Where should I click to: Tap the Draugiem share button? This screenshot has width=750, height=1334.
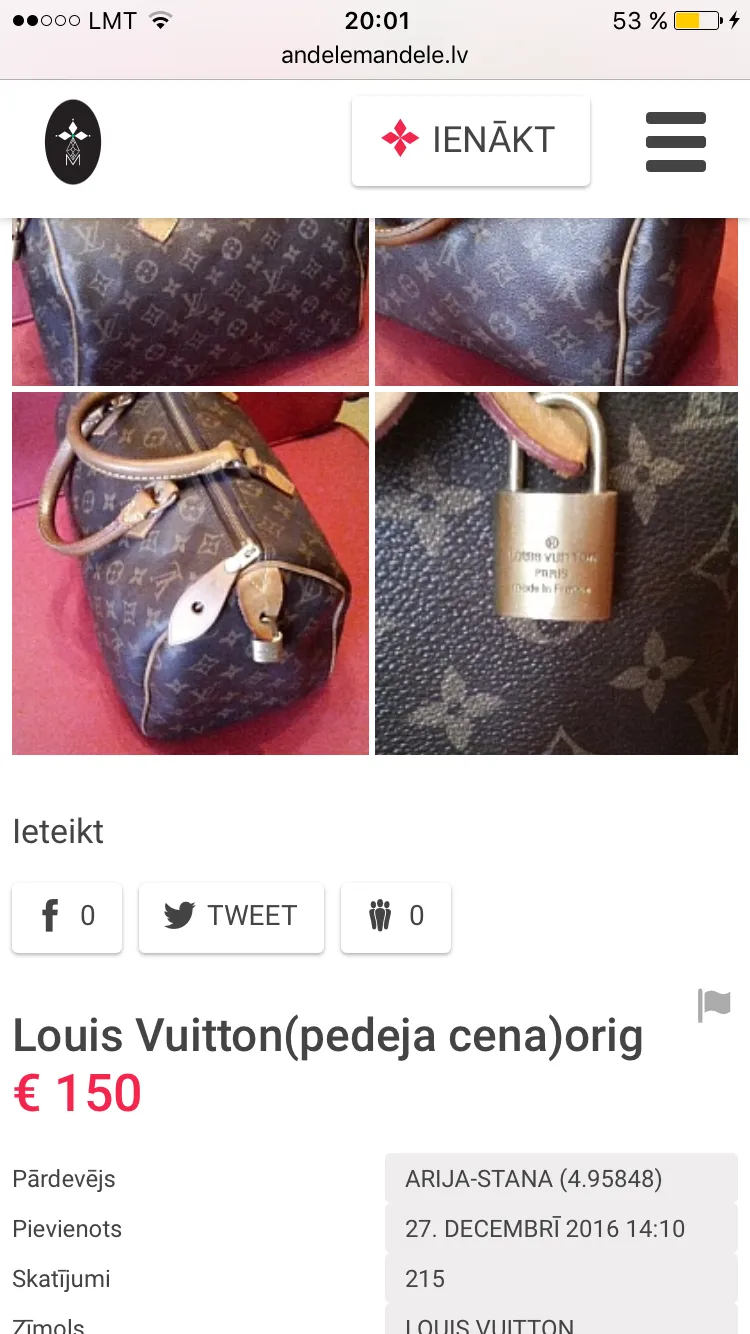click(x=396, y=917)
